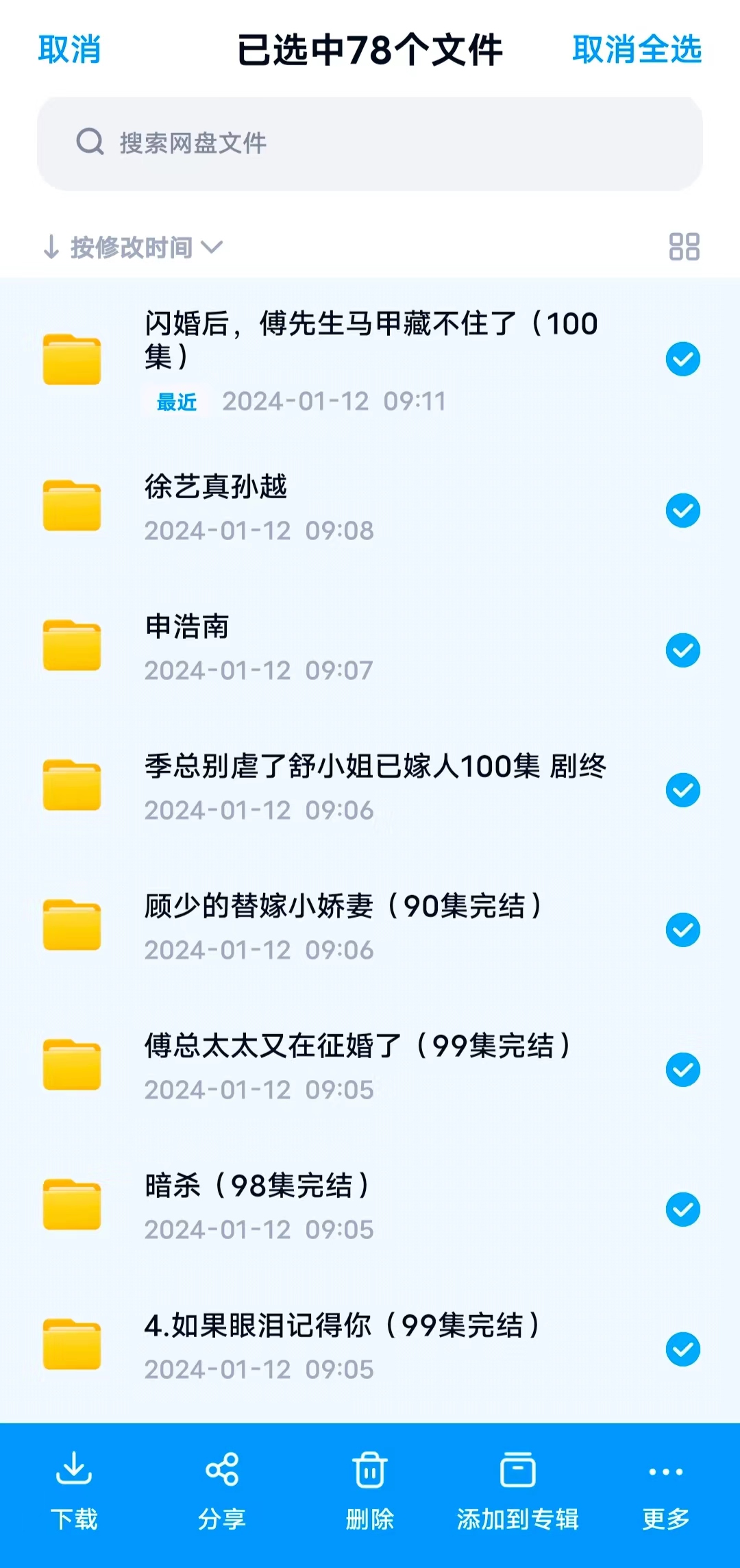This screenshot has height=1568, width=740.
Task: Select 季总别虐了舒小姐已嫁人100集 剧终 entry
Action: (x=682, y=789)
